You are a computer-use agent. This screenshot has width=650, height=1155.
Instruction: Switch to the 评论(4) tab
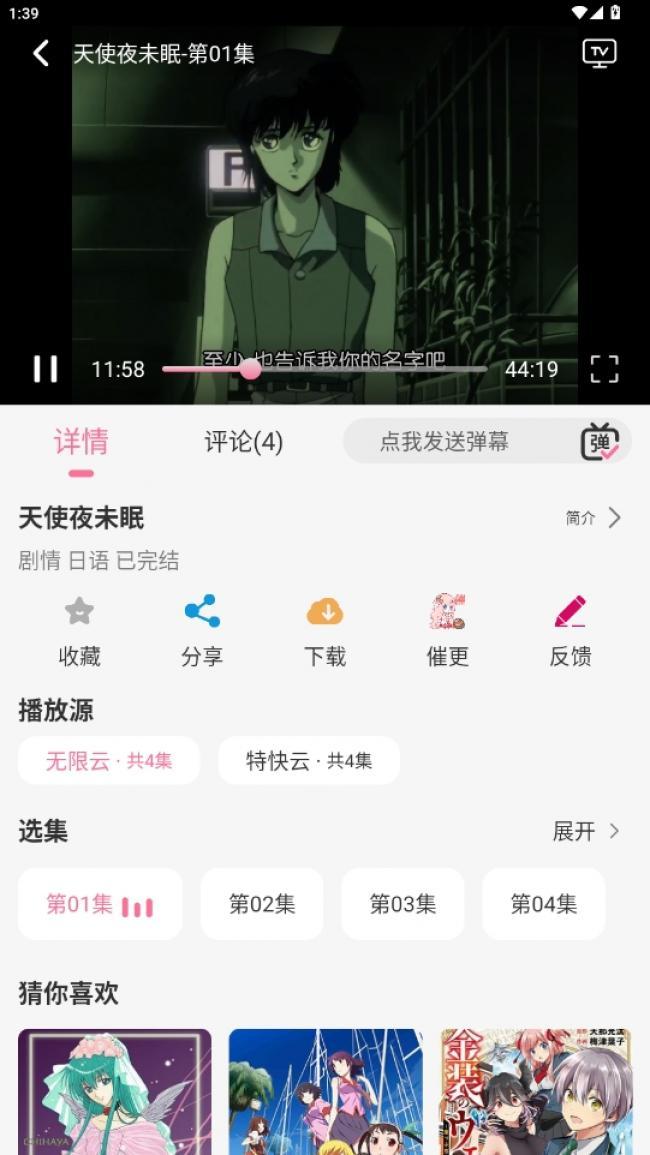pyautogui.click(x=243, y=442)
